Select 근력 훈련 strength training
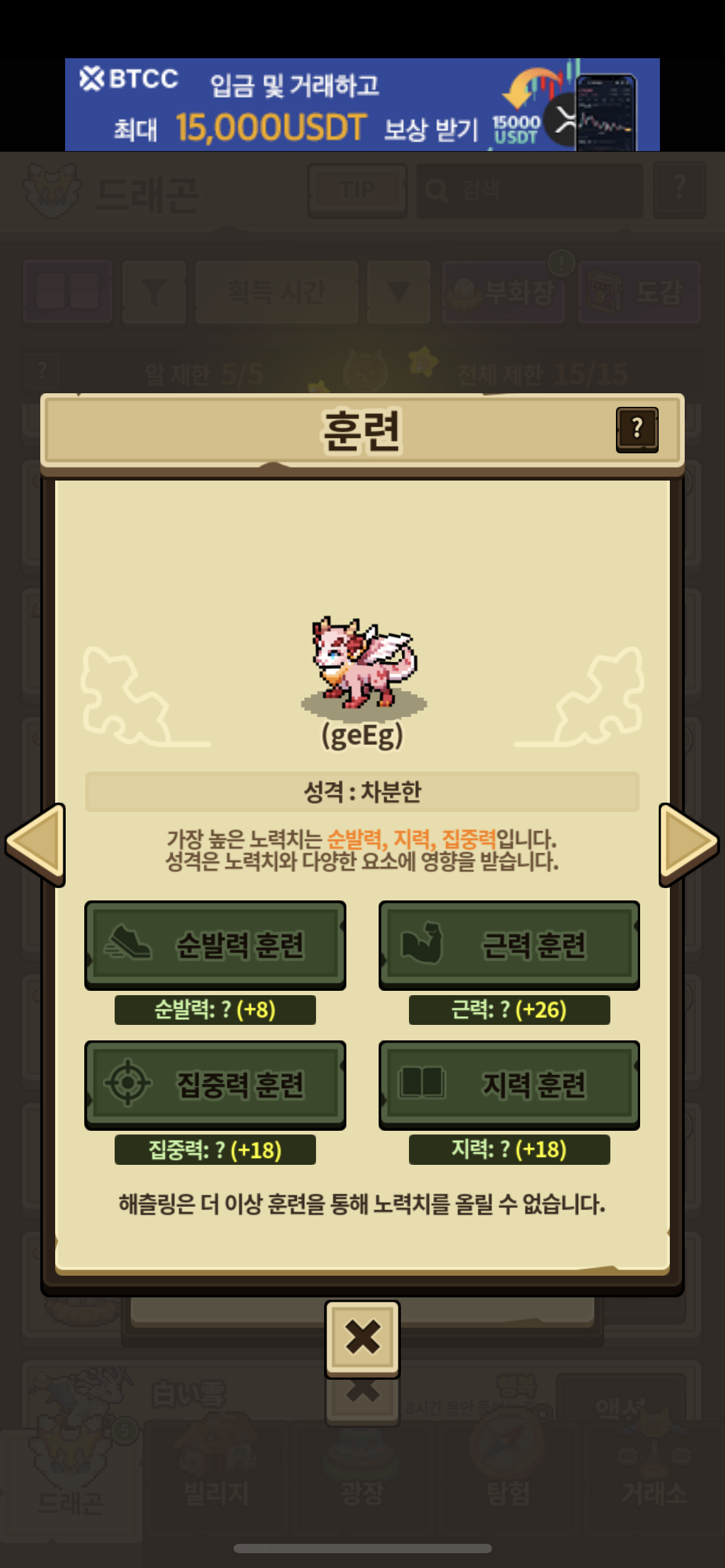The width and height of the screenshot is (725, 1568). (509, 945)
